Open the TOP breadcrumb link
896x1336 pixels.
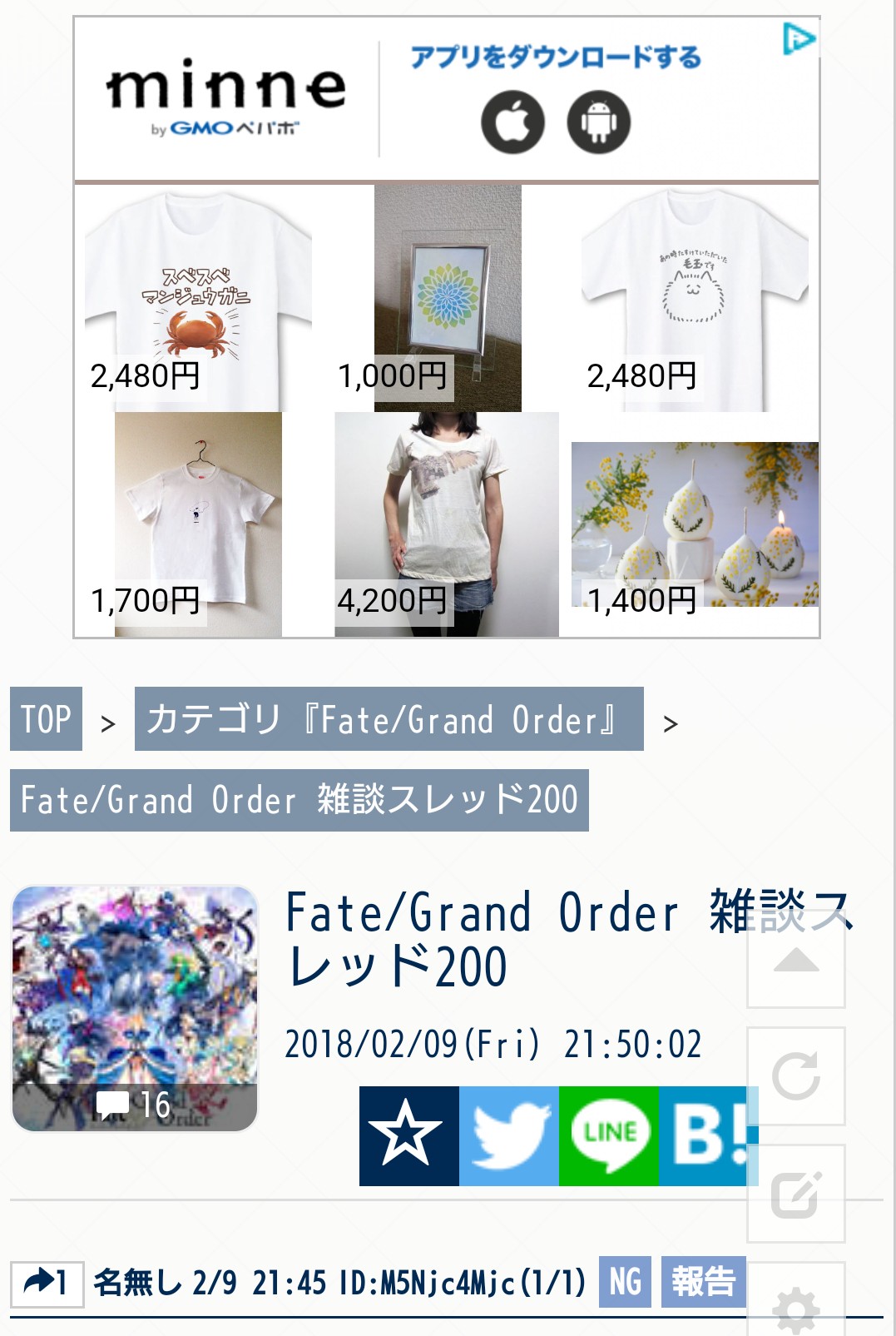tap(46, 718)
